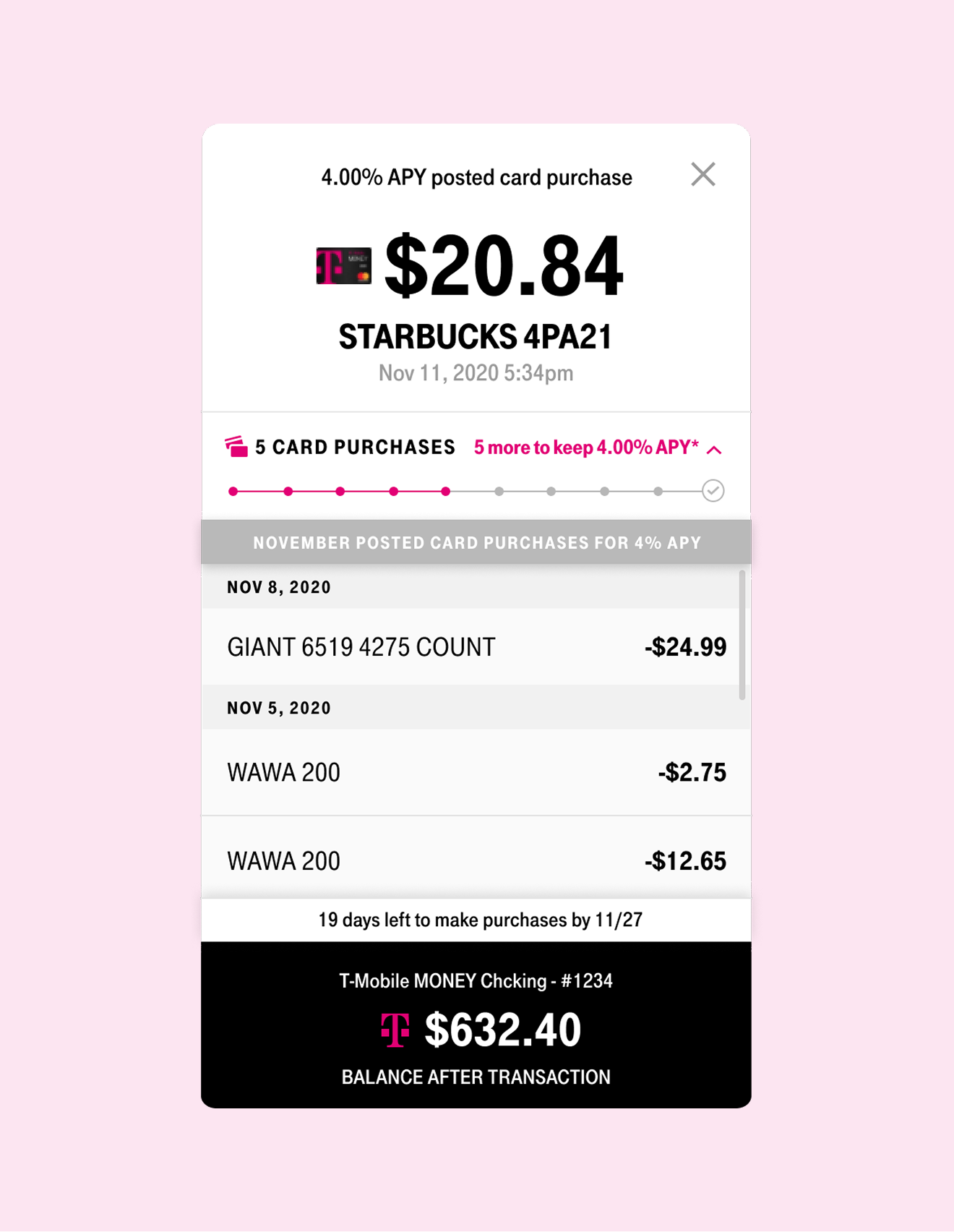Collapse the 5 card purchases section
Viewport: 954px width, 1232px height.
(714, 450)
